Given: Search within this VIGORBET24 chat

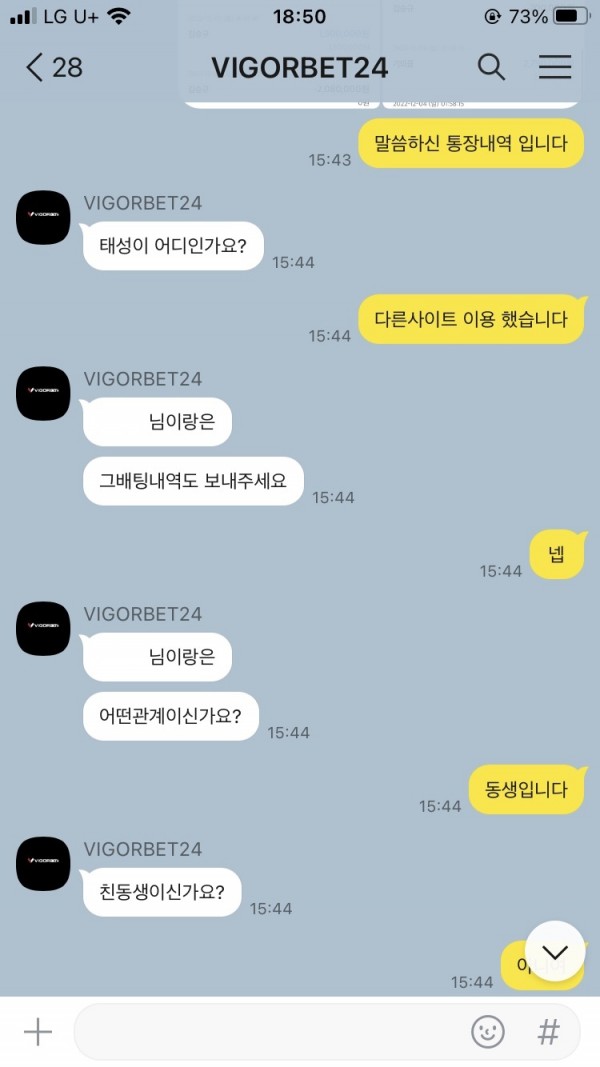Looking at the screenshot, I should 490,67.
